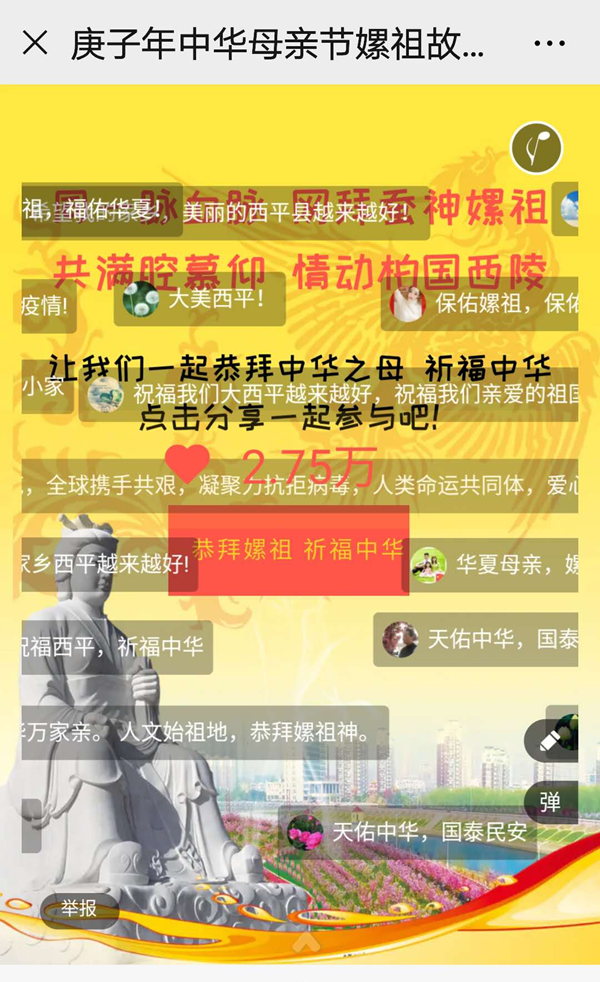The image size is (600, 982).
Task: Toggle the 弹 bullet comments button
Action: pos(550,802)
